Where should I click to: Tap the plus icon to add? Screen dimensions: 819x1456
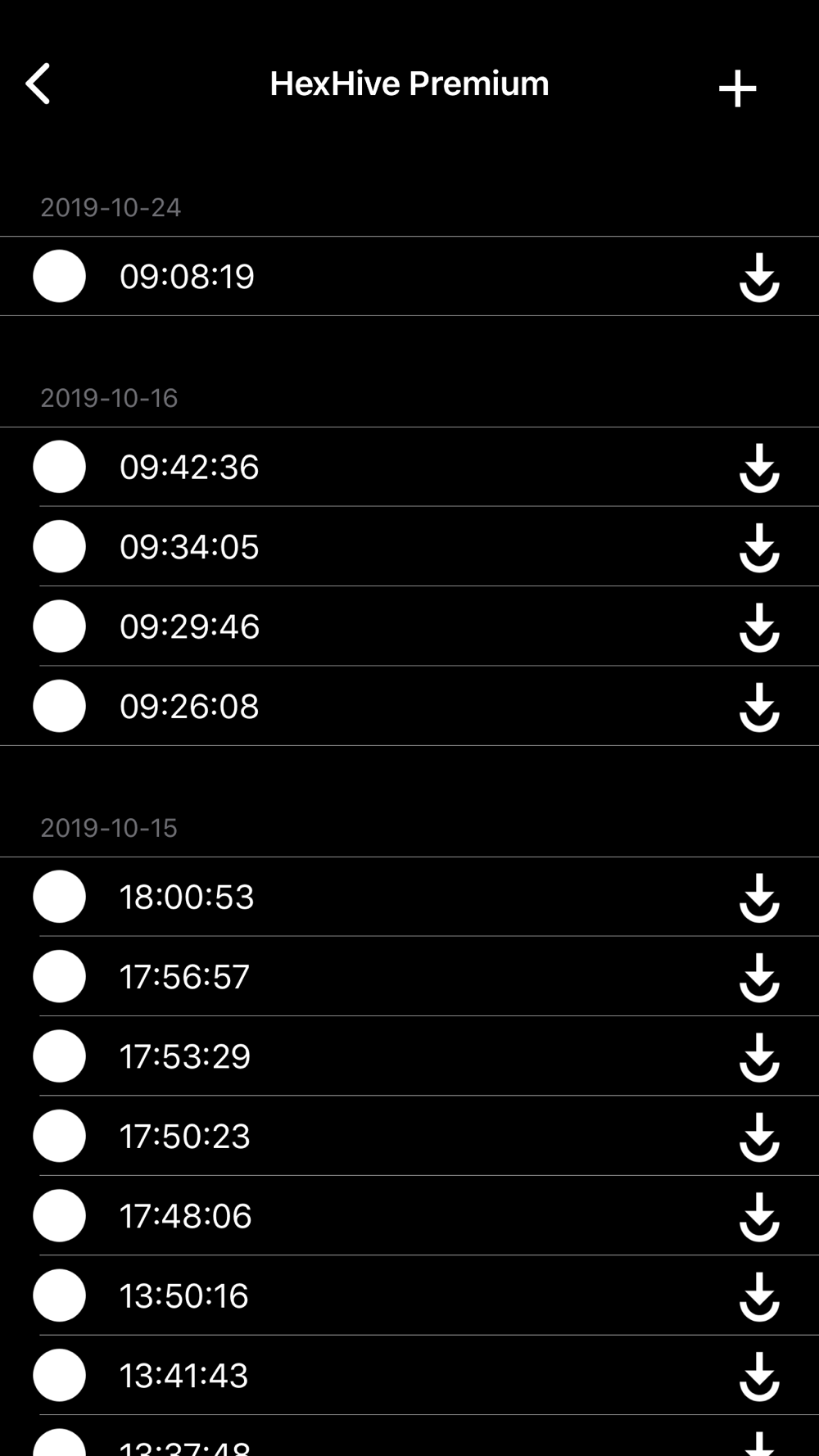tap(737, 88)
